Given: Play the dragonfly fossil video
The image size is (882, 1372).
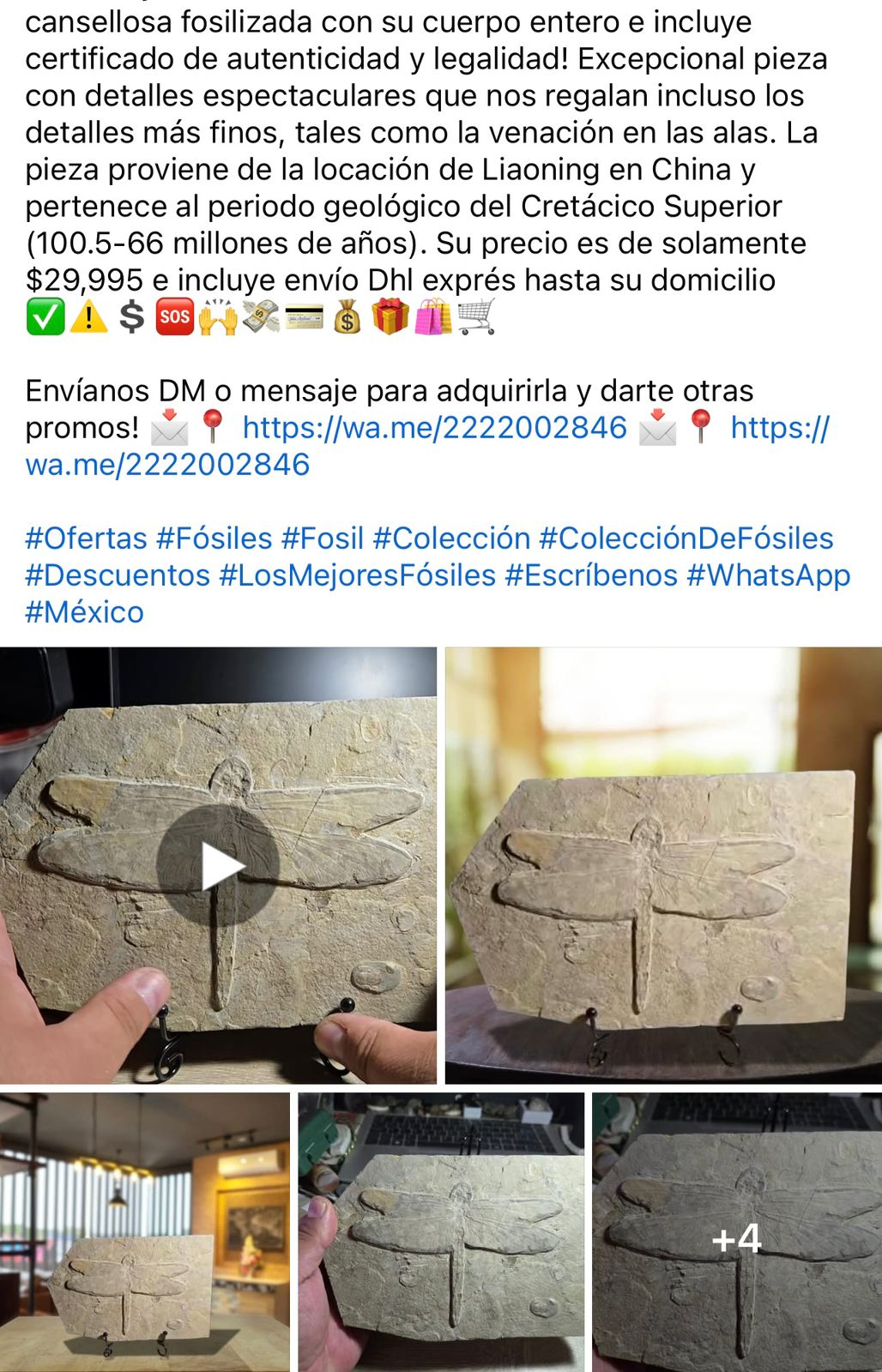Looking at the screenshot, I should pyautogui.click(x=218, y=865).
